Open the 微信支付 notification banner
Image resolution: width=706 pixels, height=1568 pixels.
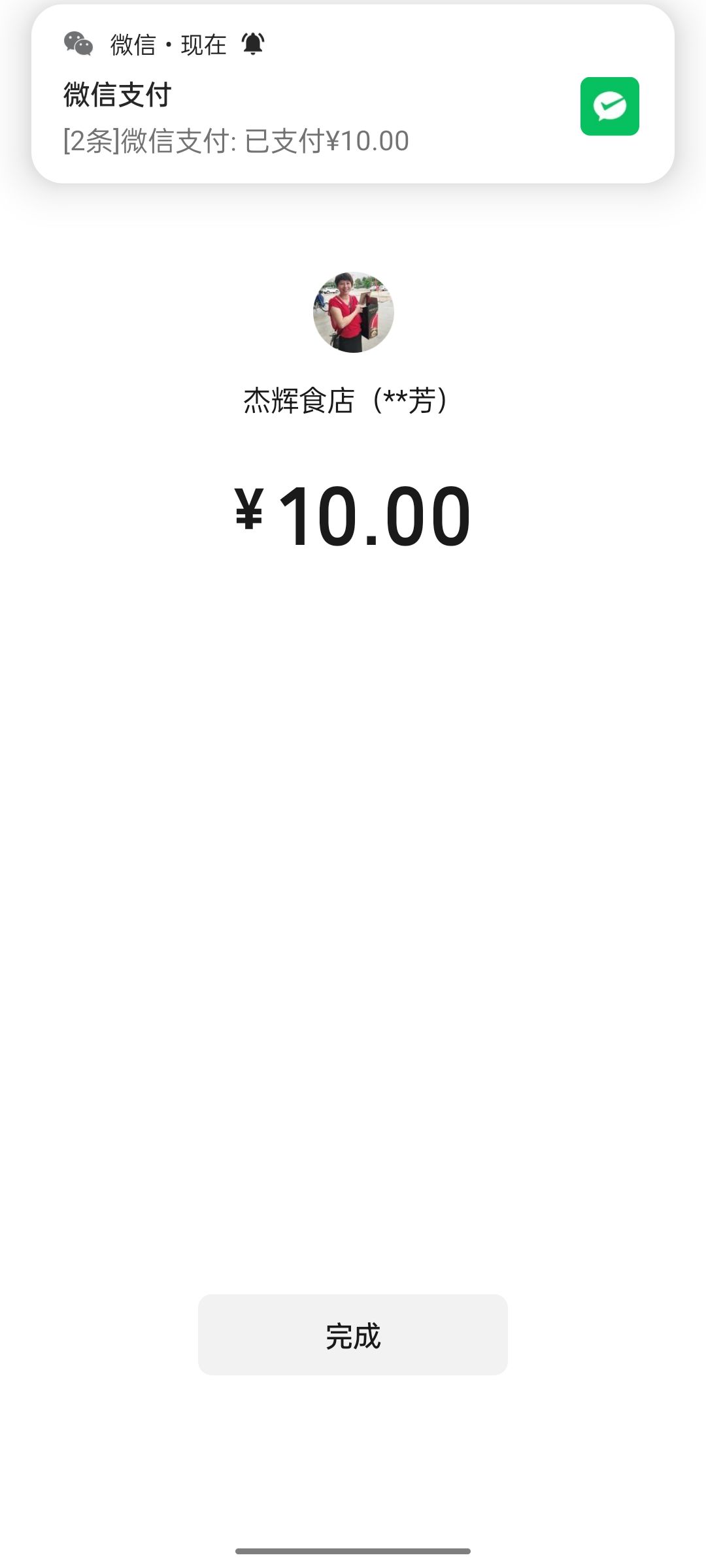[353, 94]
